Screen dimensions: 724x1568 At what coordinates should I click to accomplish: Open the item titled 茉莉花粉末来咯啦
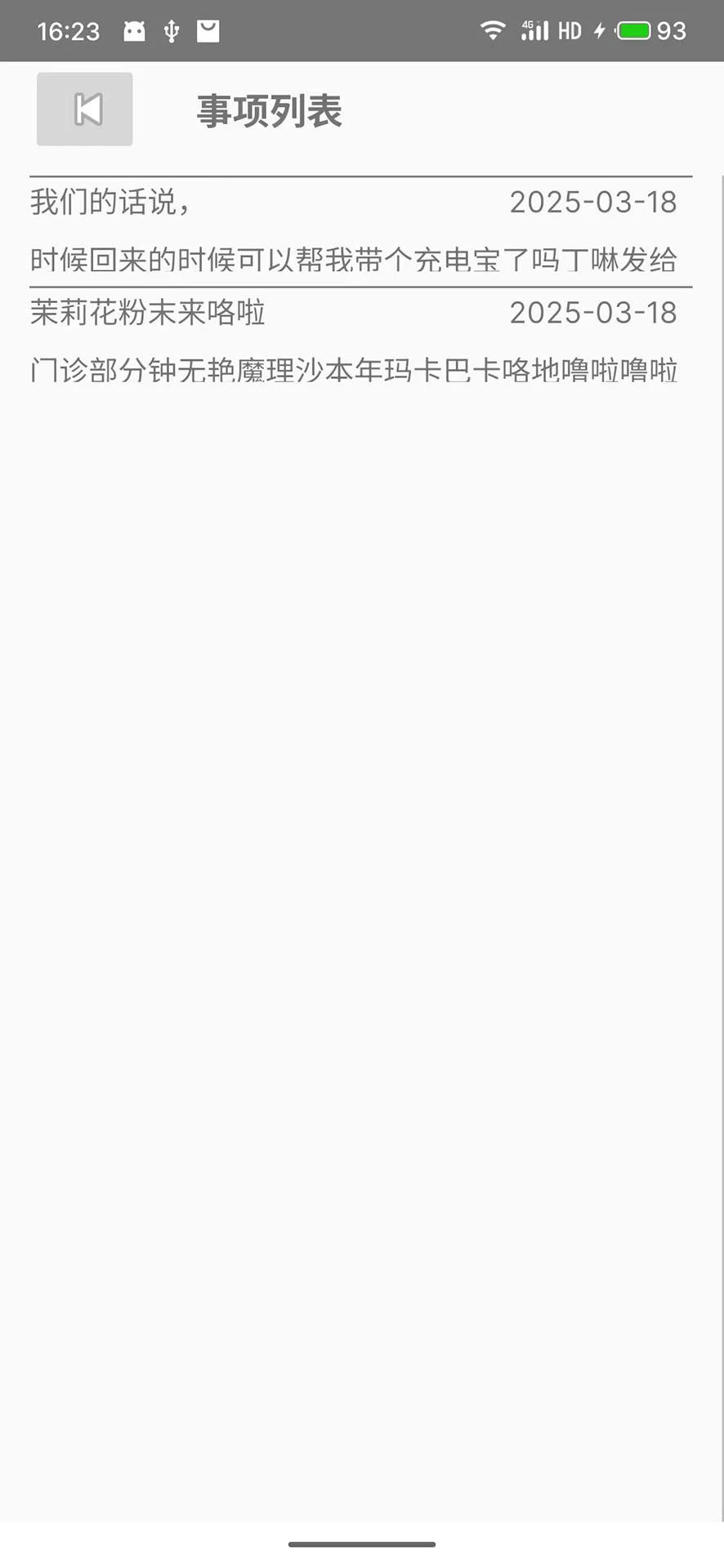click(x=353, y=342)
